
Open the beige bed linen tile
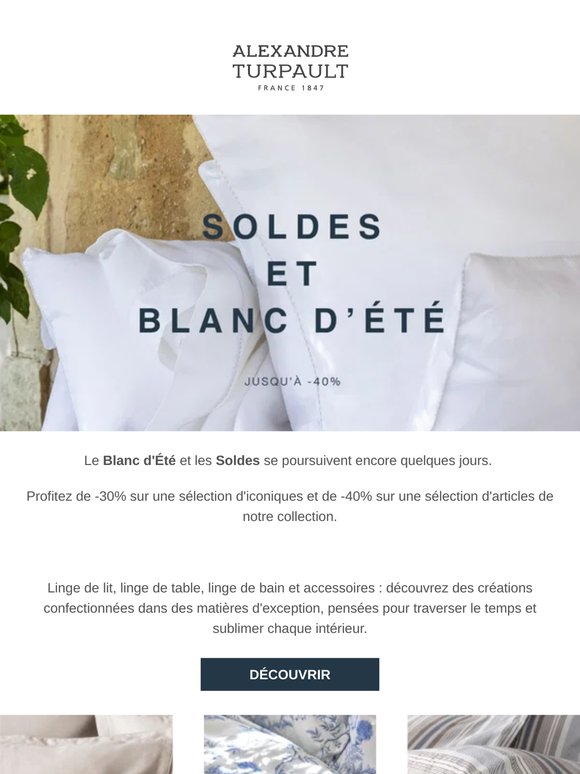86,744
